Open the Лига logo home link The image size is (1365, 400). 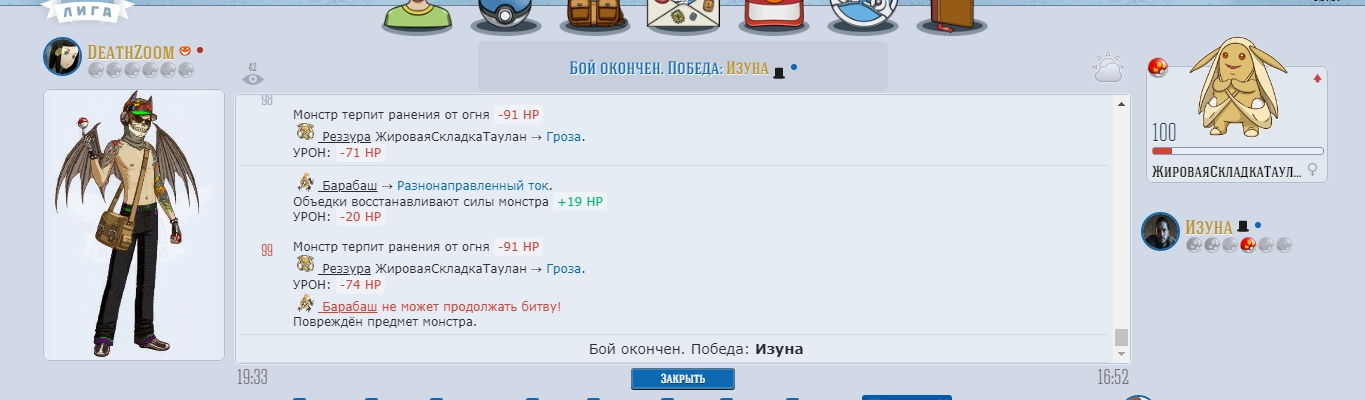click(x=90, y=11)
